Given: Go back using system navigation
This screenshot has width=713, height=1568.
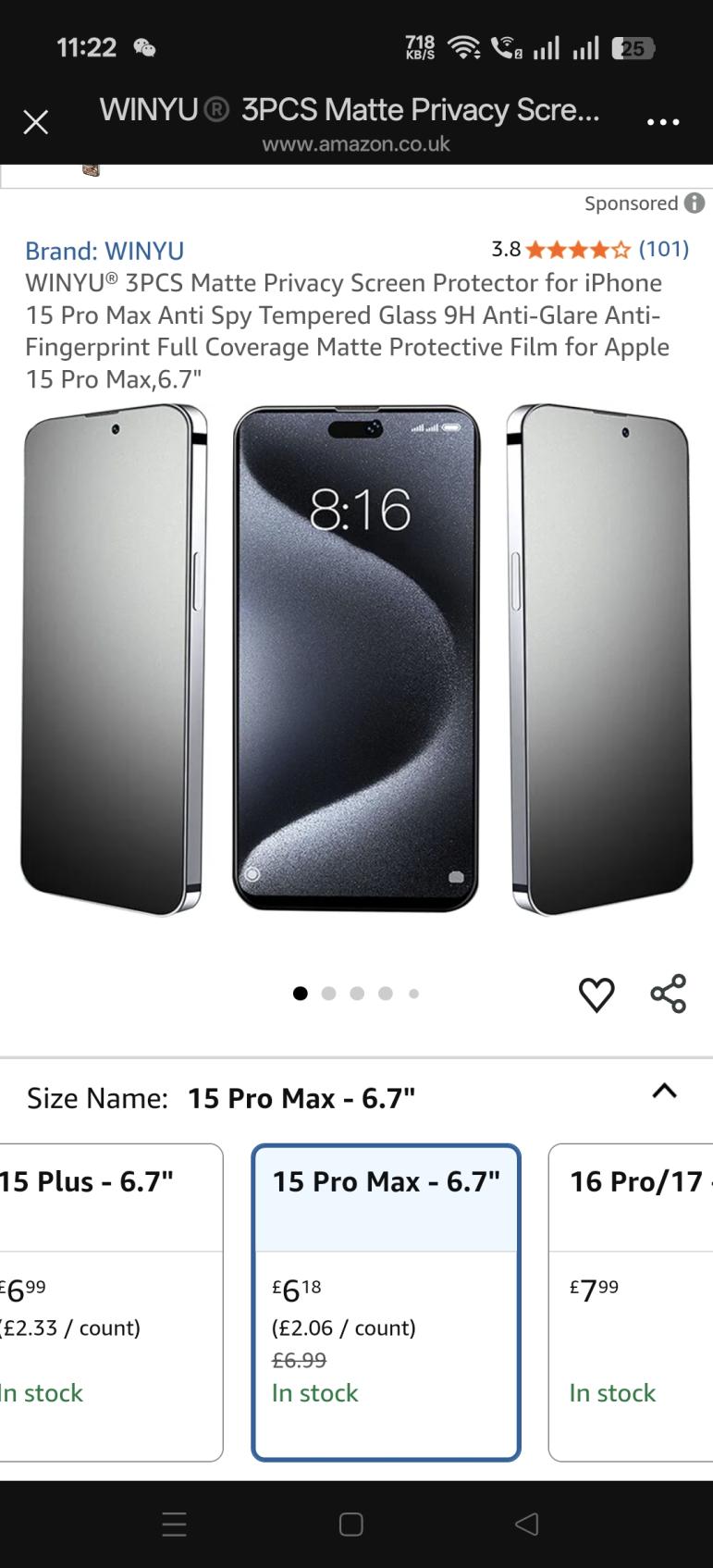Looking at the screenshot, I should tap(526, 1524).
